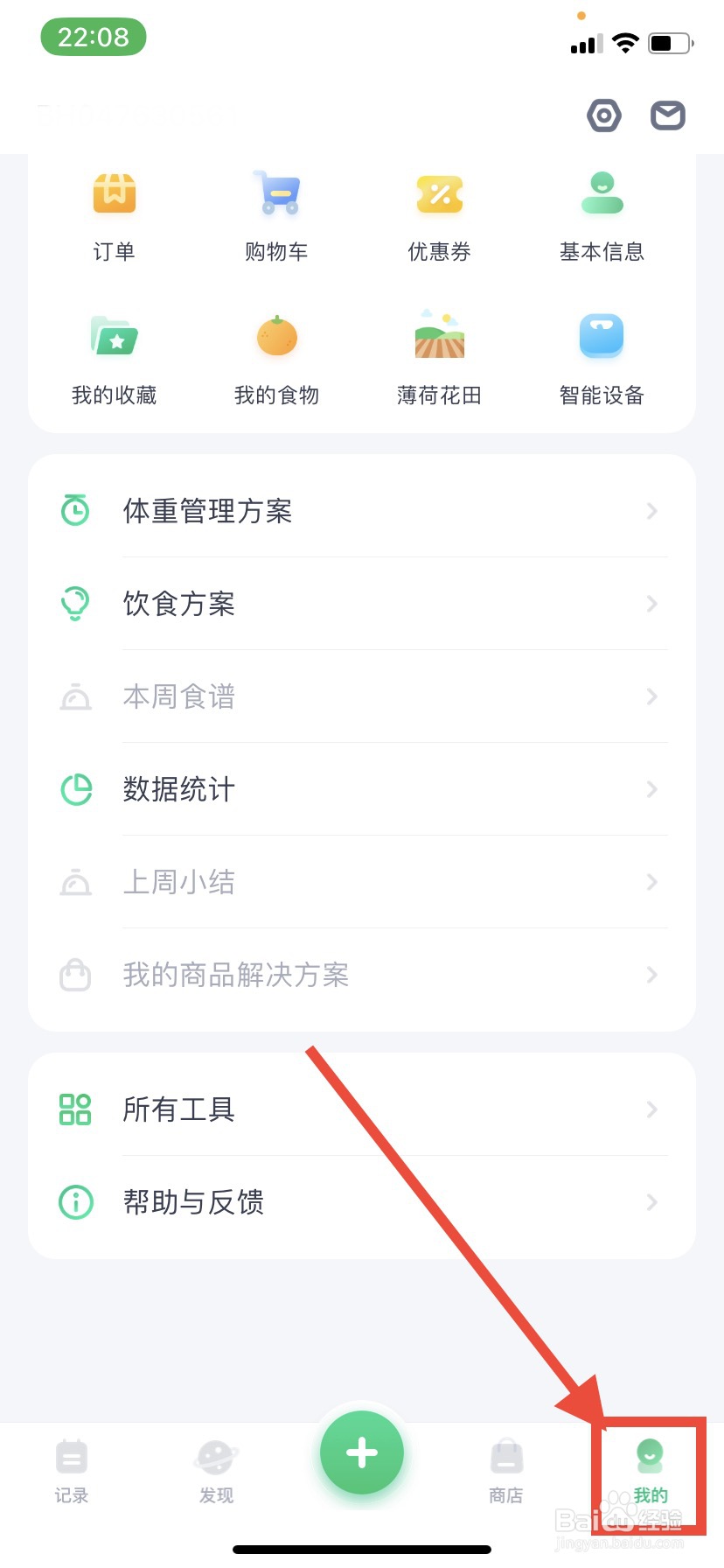
Task: Open 帮助与反馈 help and feedback
Action: coord(361,1202)
